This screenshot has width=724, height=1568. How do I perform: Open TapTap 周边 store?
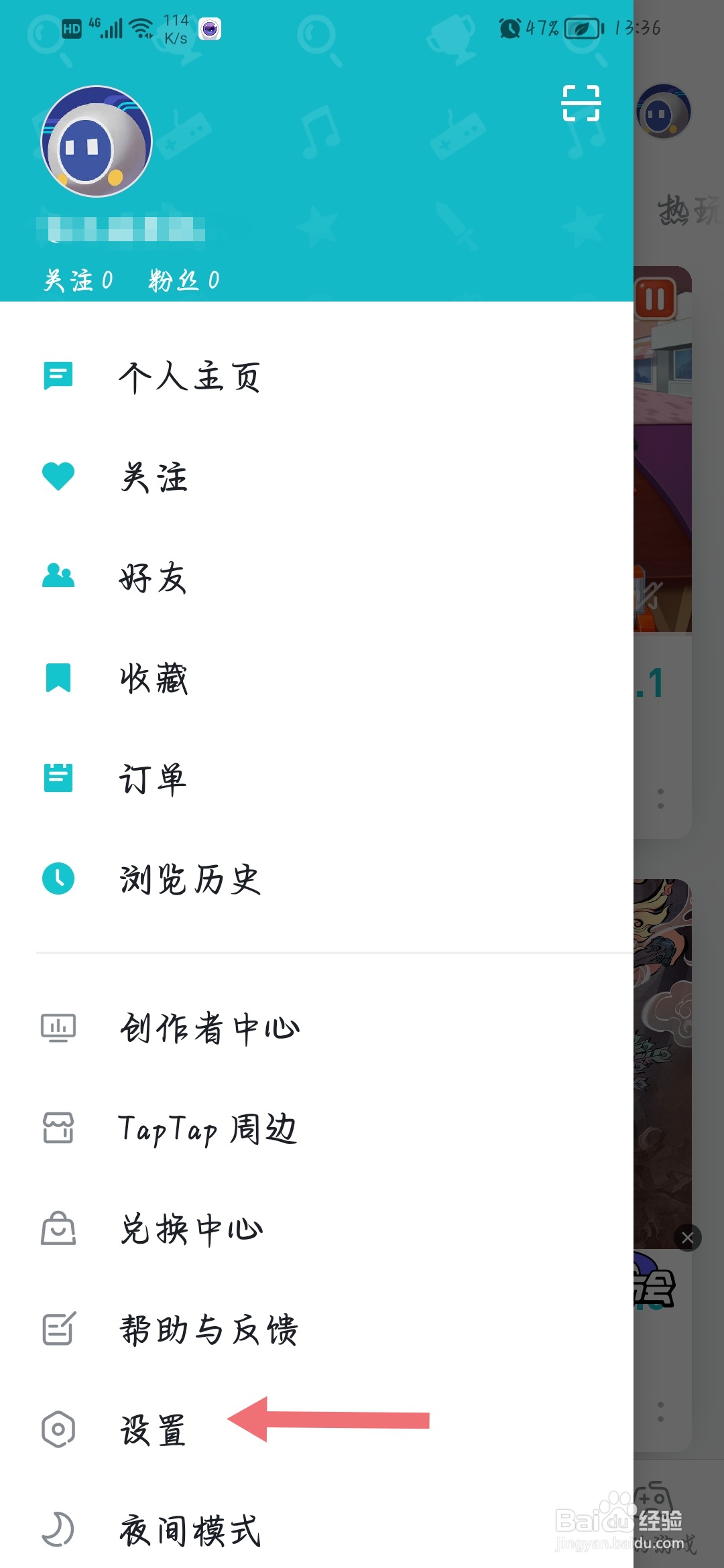pos(316,1128)
